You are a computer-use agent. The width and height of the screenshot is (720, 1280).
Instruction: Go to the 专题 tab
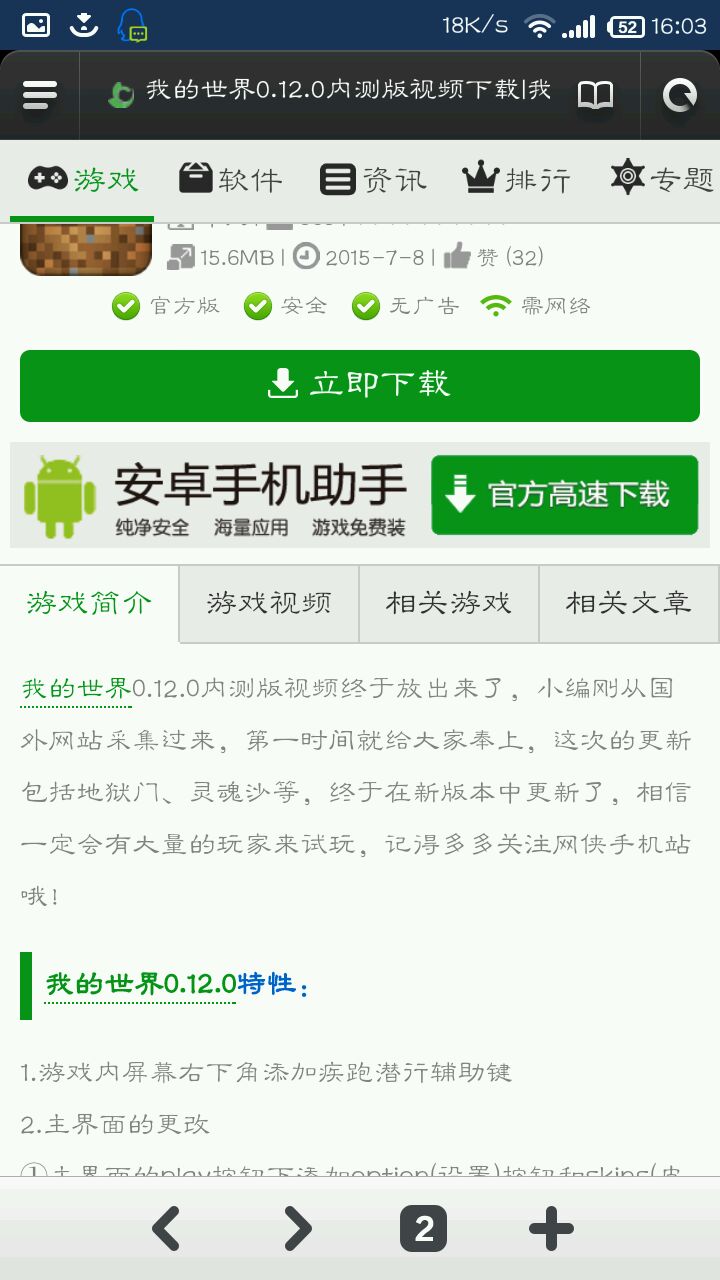coord(662,180)
